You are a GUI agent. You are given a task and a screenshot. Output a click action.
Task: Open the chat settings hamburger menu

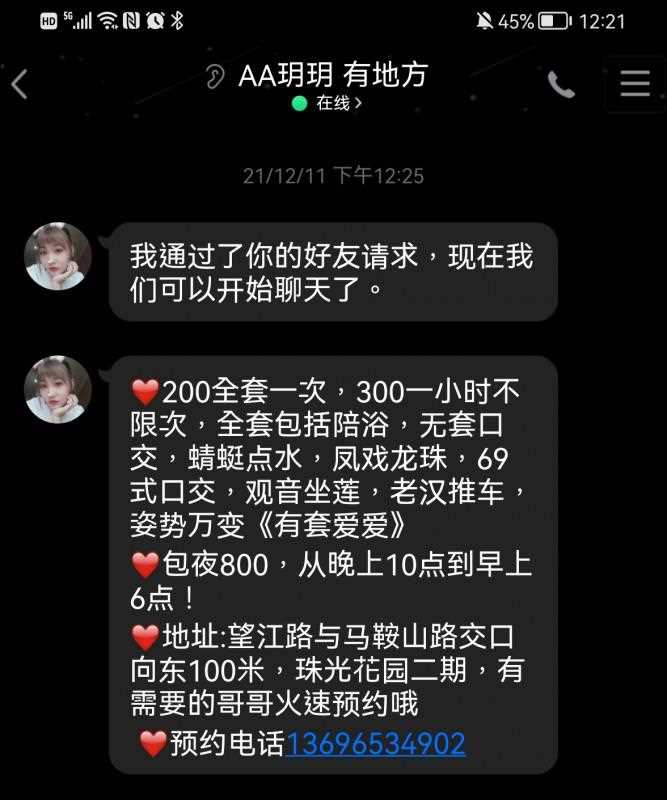point(635,84)
